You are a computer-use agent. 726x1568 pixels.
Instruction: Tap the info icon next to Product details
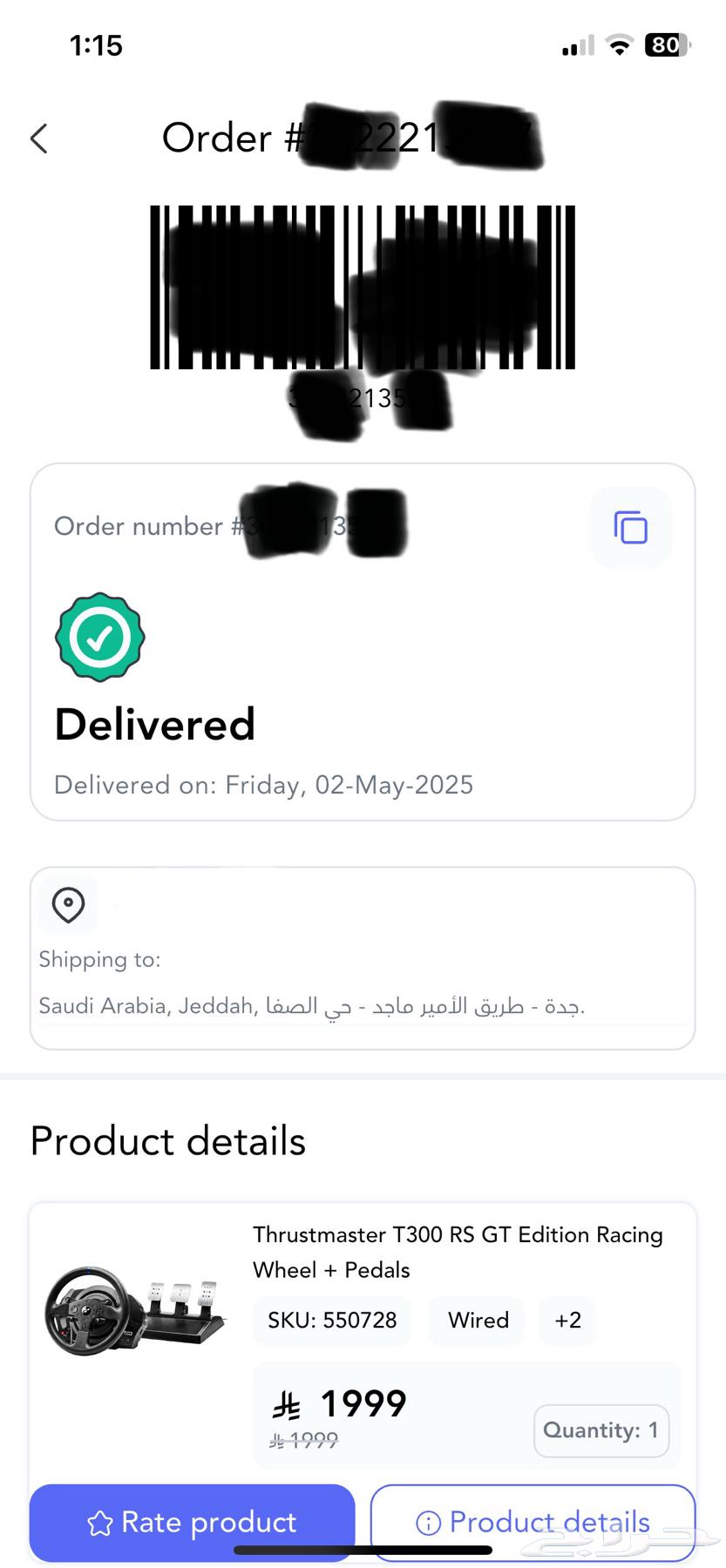tap(427, 1522)
